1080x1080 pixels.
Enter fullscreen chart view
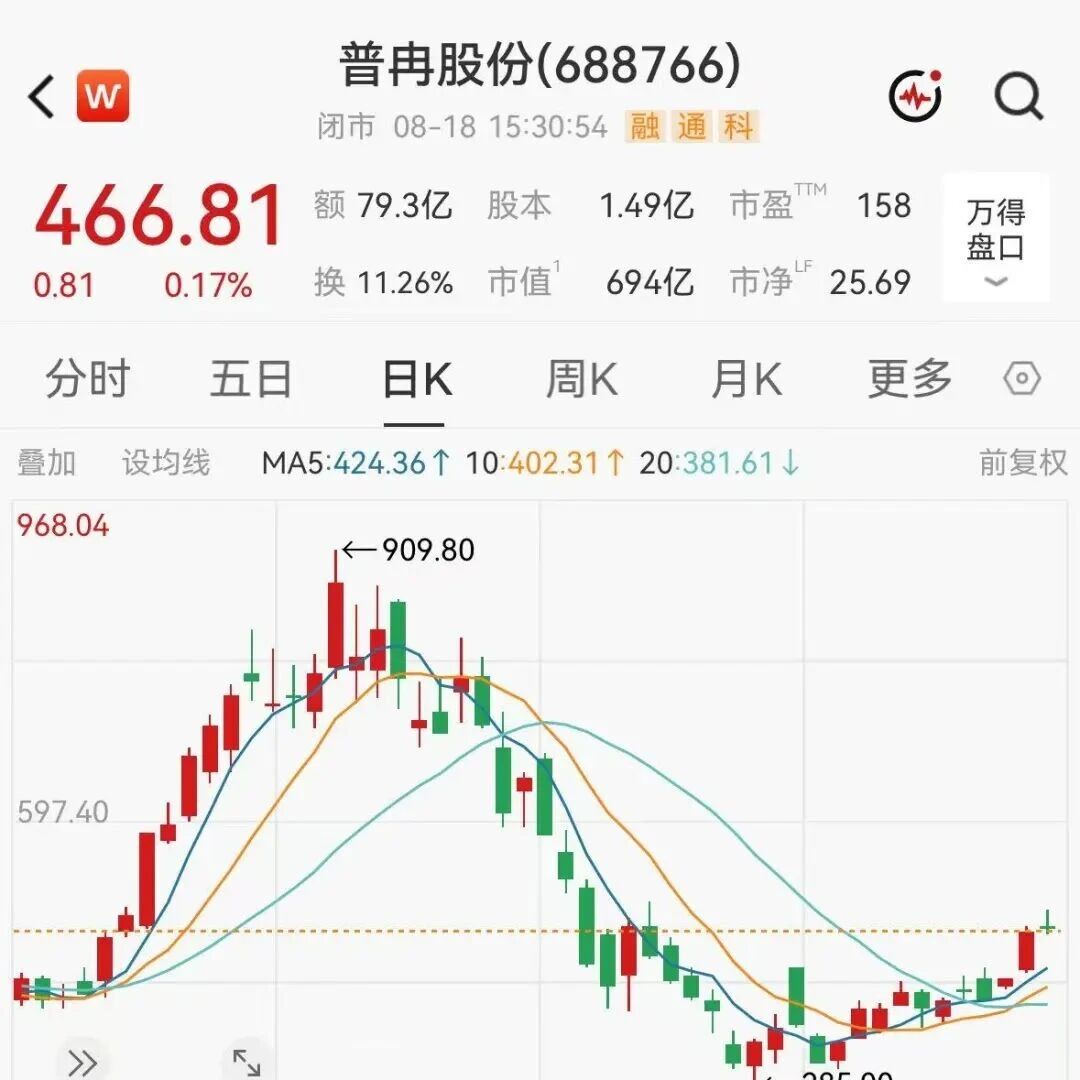click(x=247, y=1063)
